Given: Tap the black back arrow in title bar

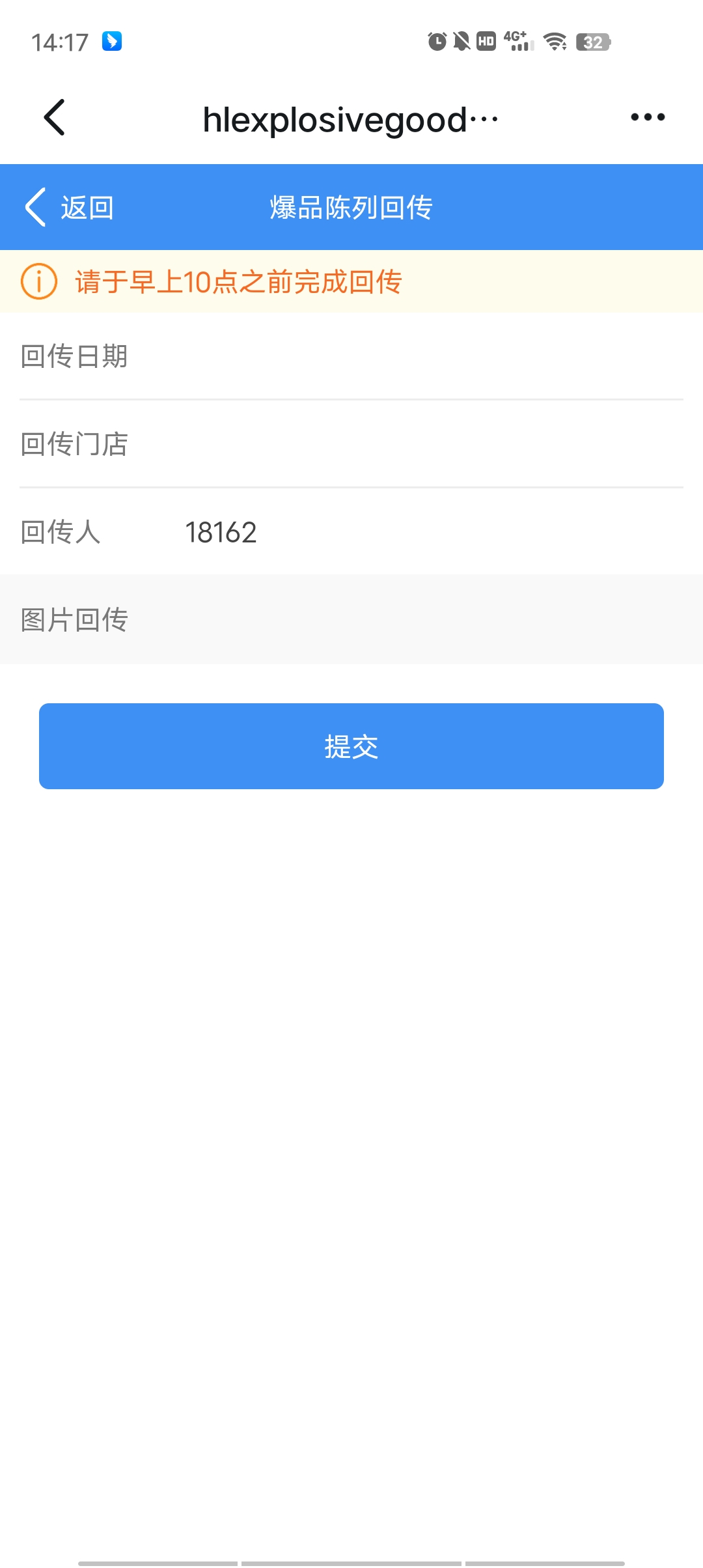Looking at the screenshot, I should [x=55, y=118].
